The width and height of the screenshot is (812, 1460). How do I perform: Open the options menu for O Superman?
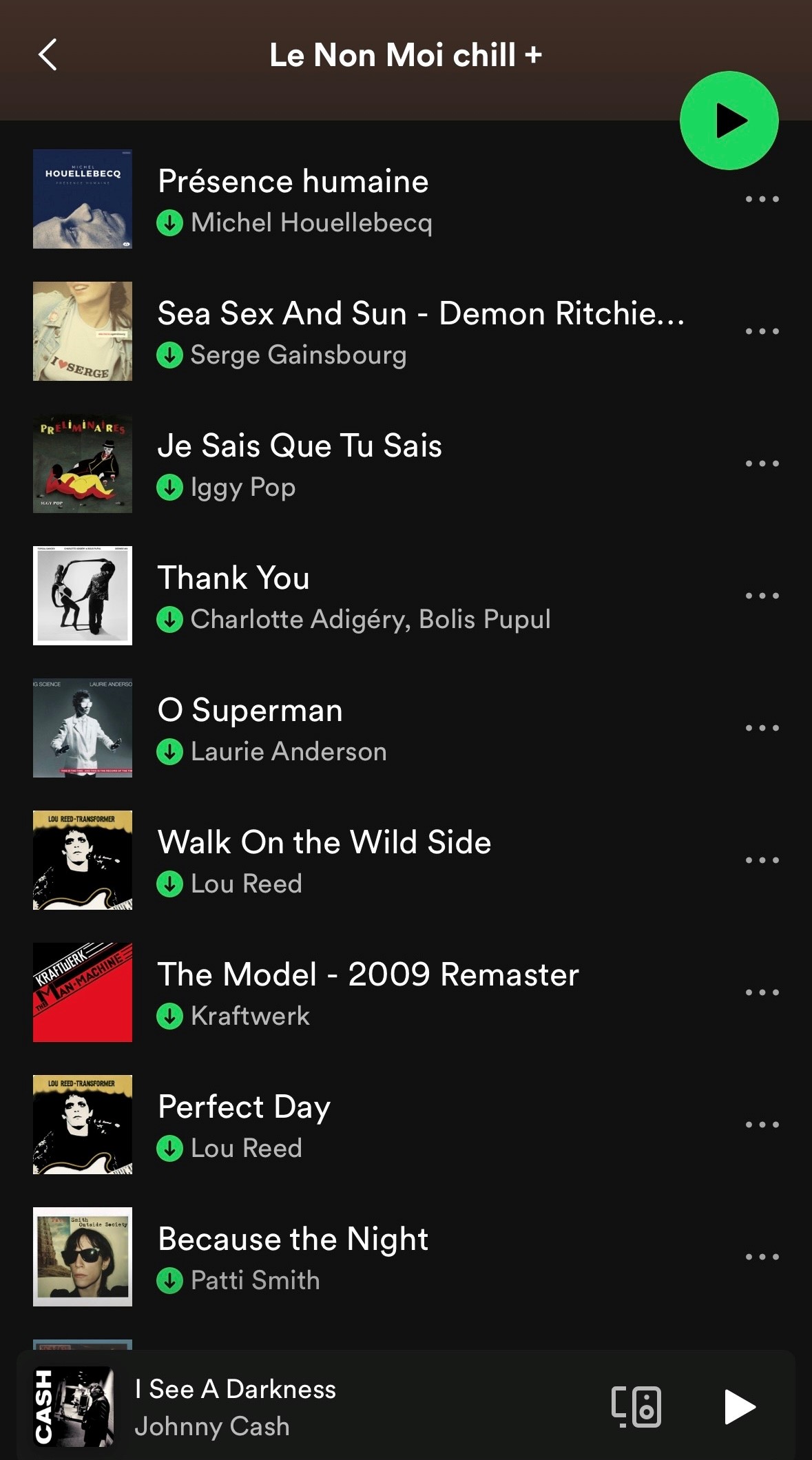click(761, 727)
